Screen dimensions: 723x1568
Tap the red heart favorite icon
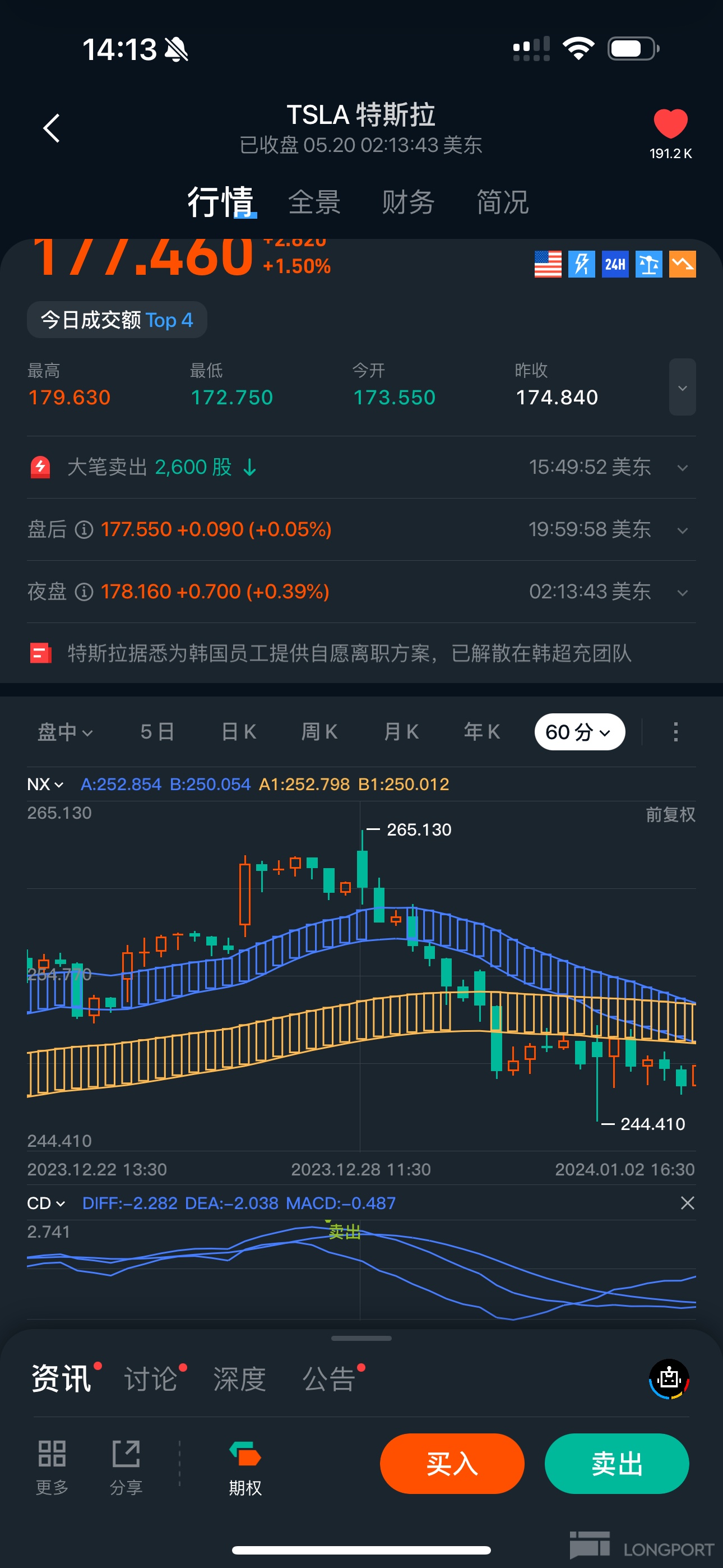670,124
